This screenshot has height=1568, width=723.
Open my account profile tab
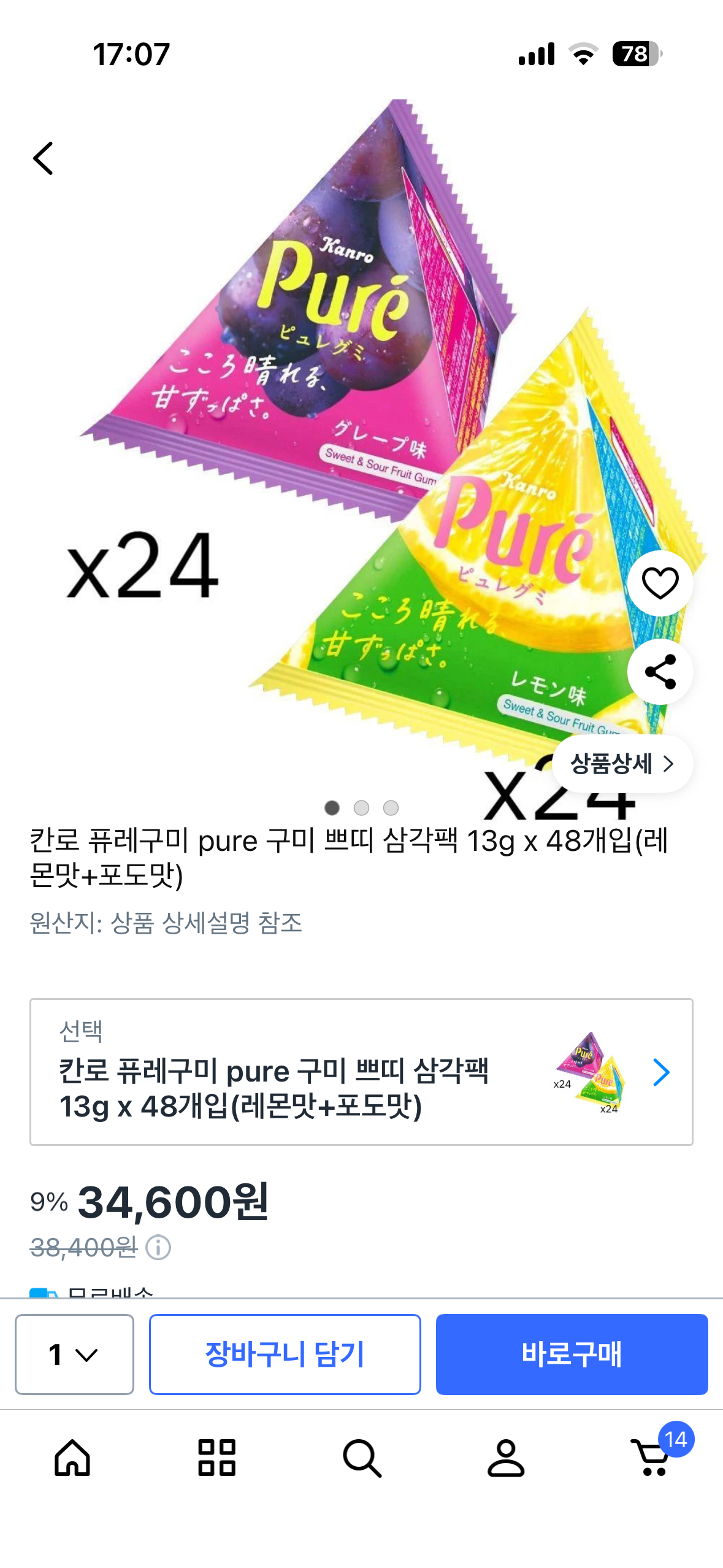coord(506,1458)
